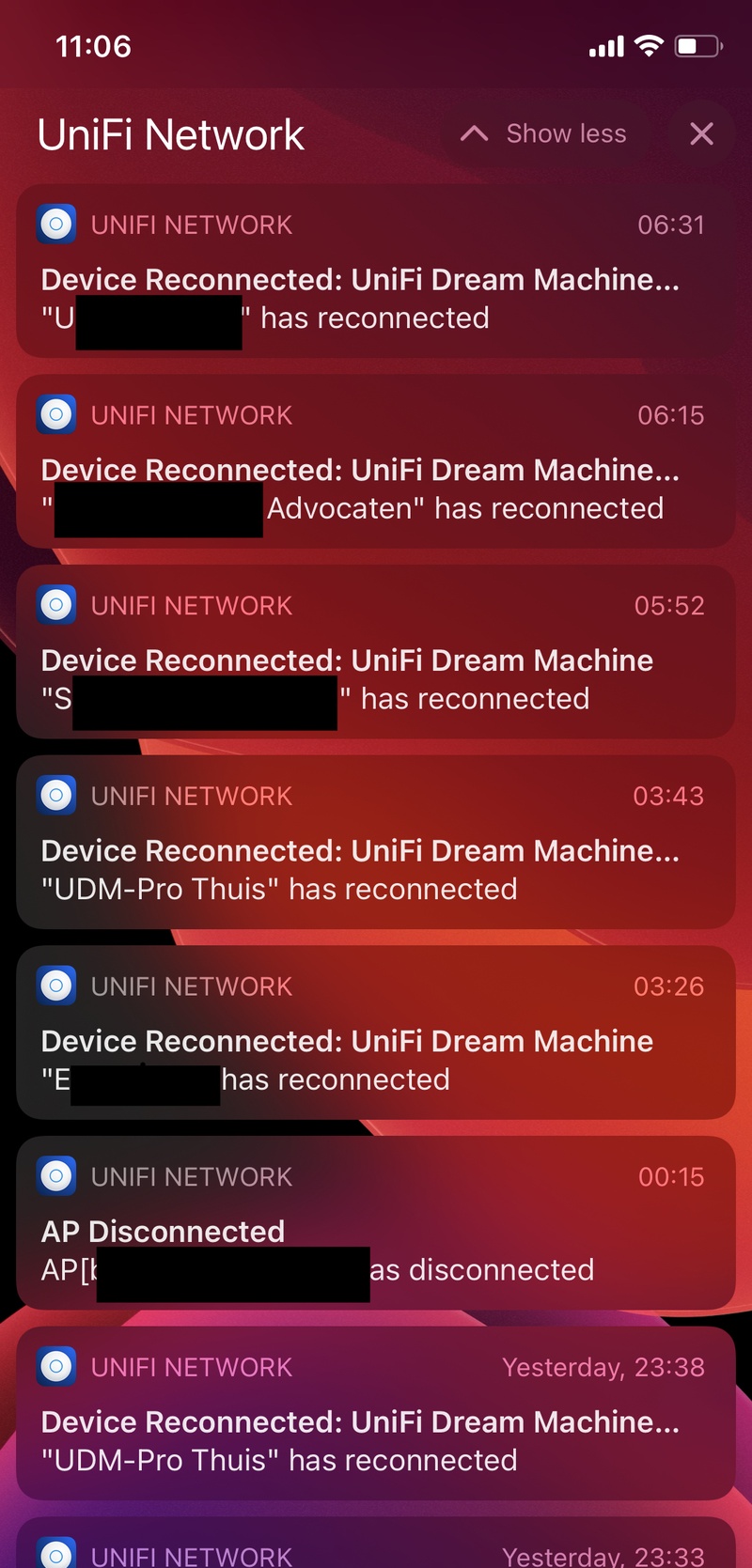Image resolution: width=752 pixels, height=1568 pixels.
Task: Open the 03:43 UDM-Pro Thuis notification
Action: 376,843
